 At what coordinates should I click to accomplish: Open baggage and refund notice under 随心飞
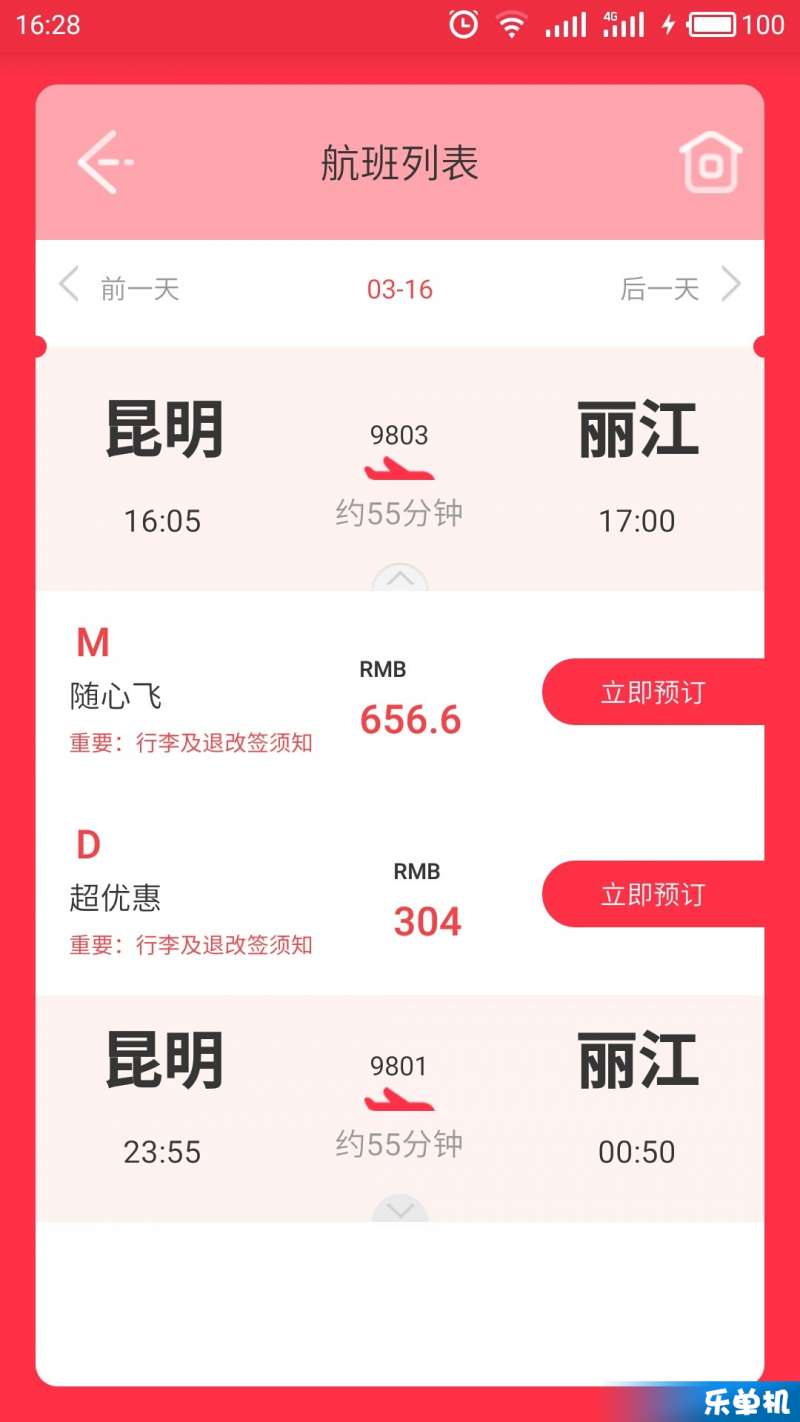click(x=191, y=743)
